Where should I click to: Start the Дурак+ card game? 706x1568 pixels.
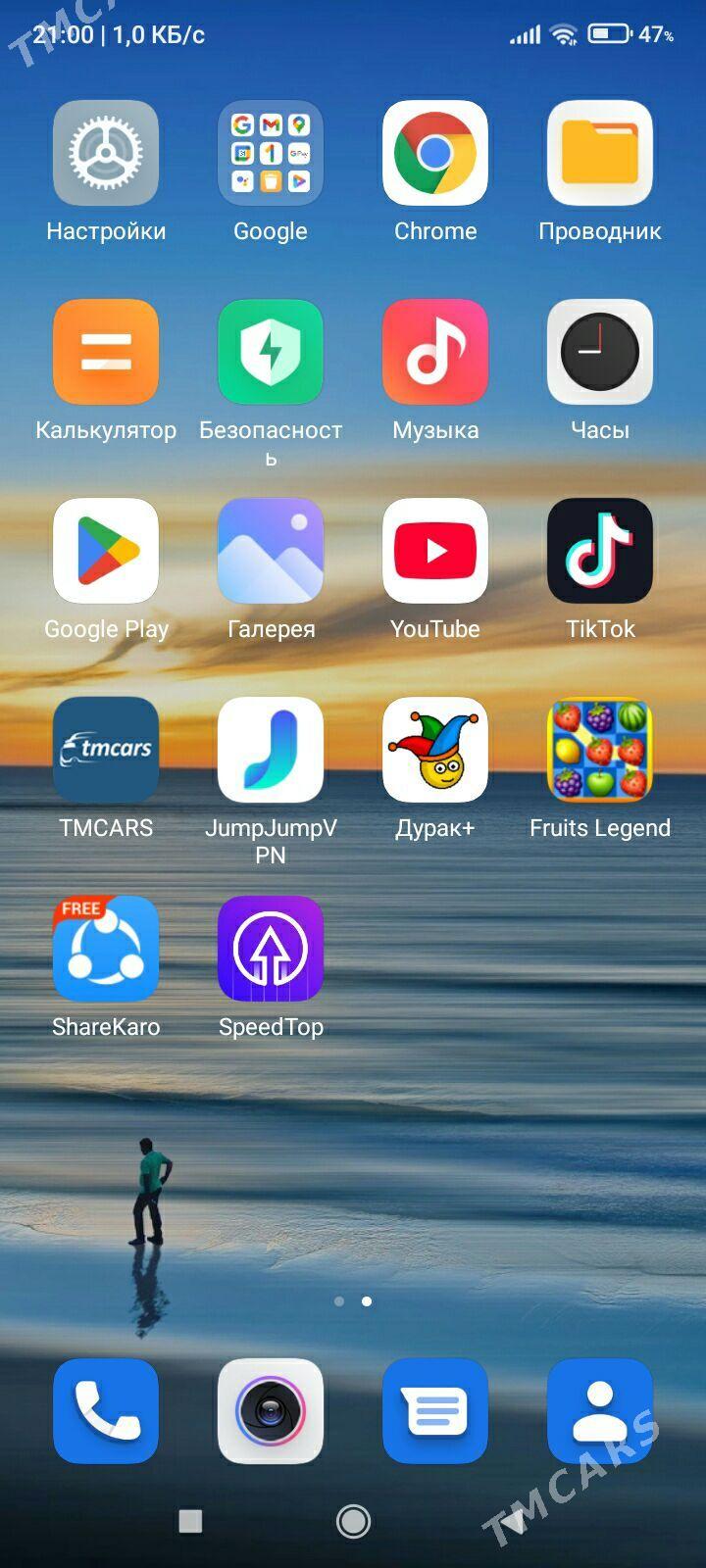coord(435,750)
